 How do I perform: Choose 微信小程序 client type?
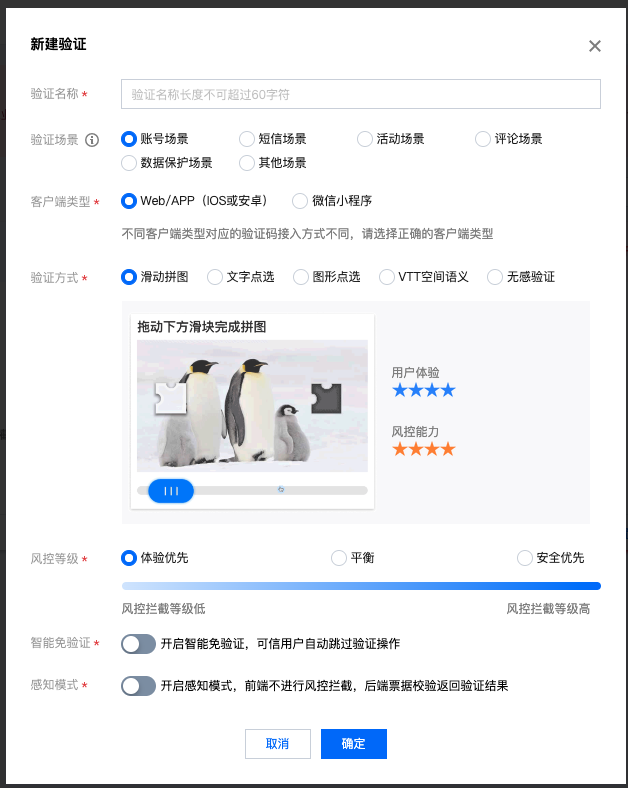(x=300, y=201)
